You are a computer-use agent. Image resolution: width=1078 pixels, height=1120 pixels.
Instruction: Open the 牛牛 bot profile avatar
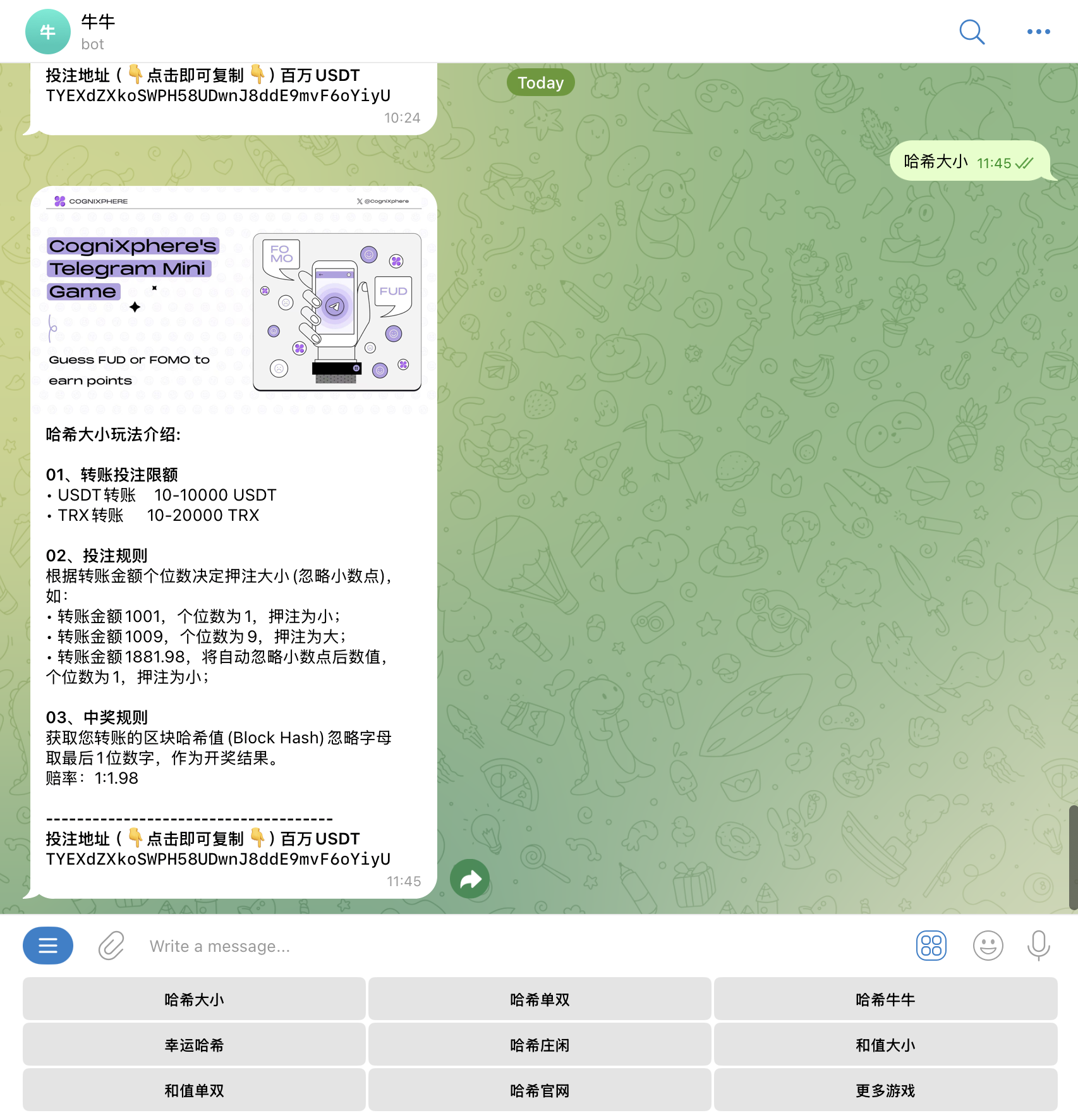coord(48,32)
